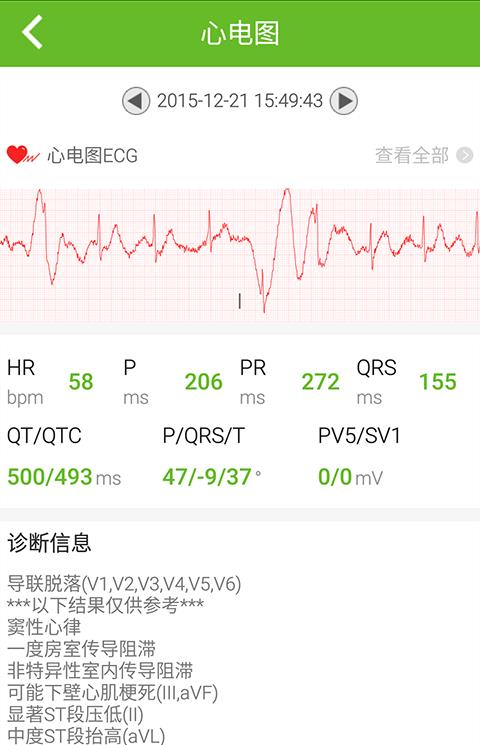The image size is (480, 745).
Task: Open the ECG waveform chart
Action: (x=240, y=255)
